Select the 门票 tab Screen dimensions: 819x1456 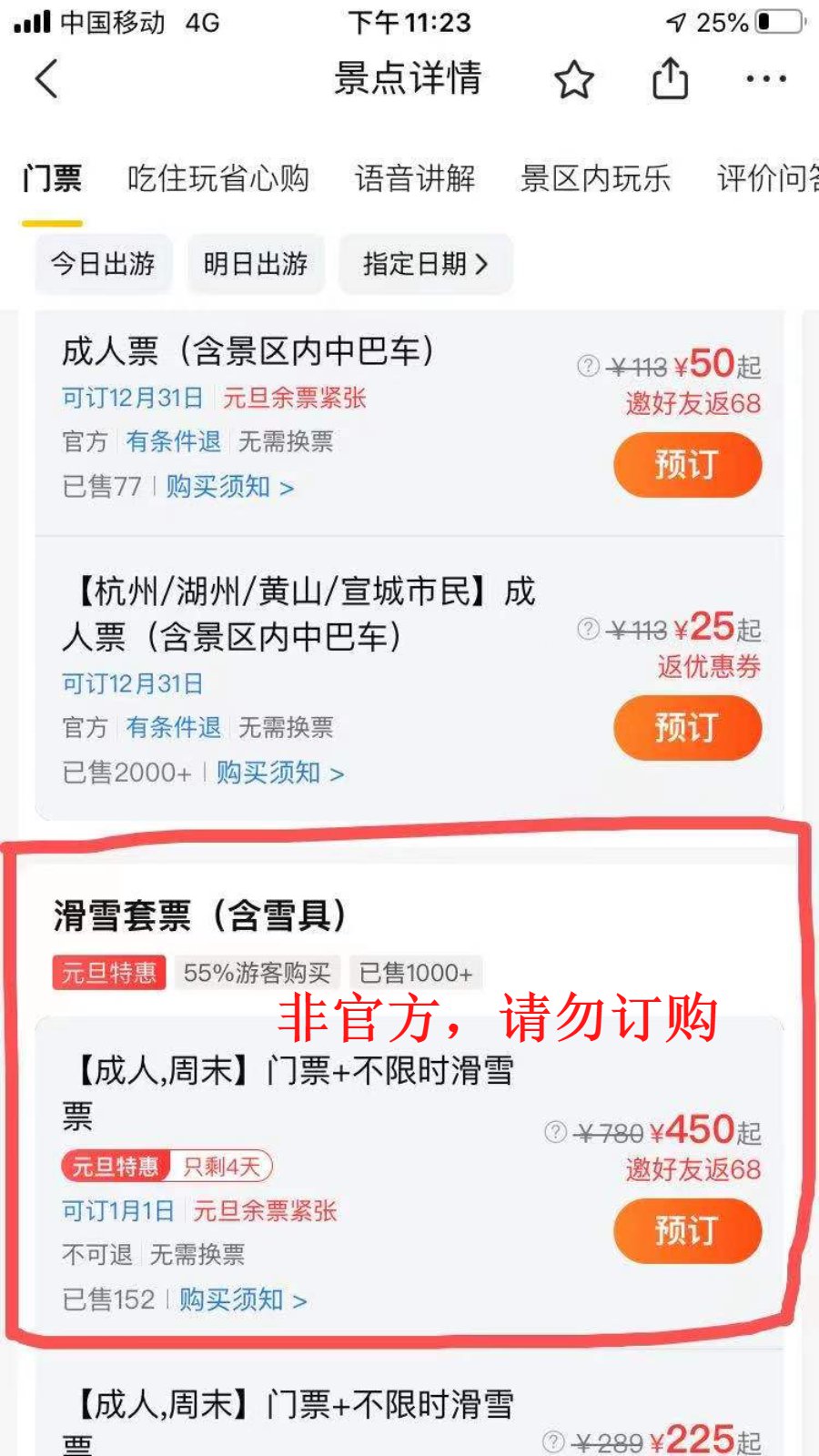point(52,178)
